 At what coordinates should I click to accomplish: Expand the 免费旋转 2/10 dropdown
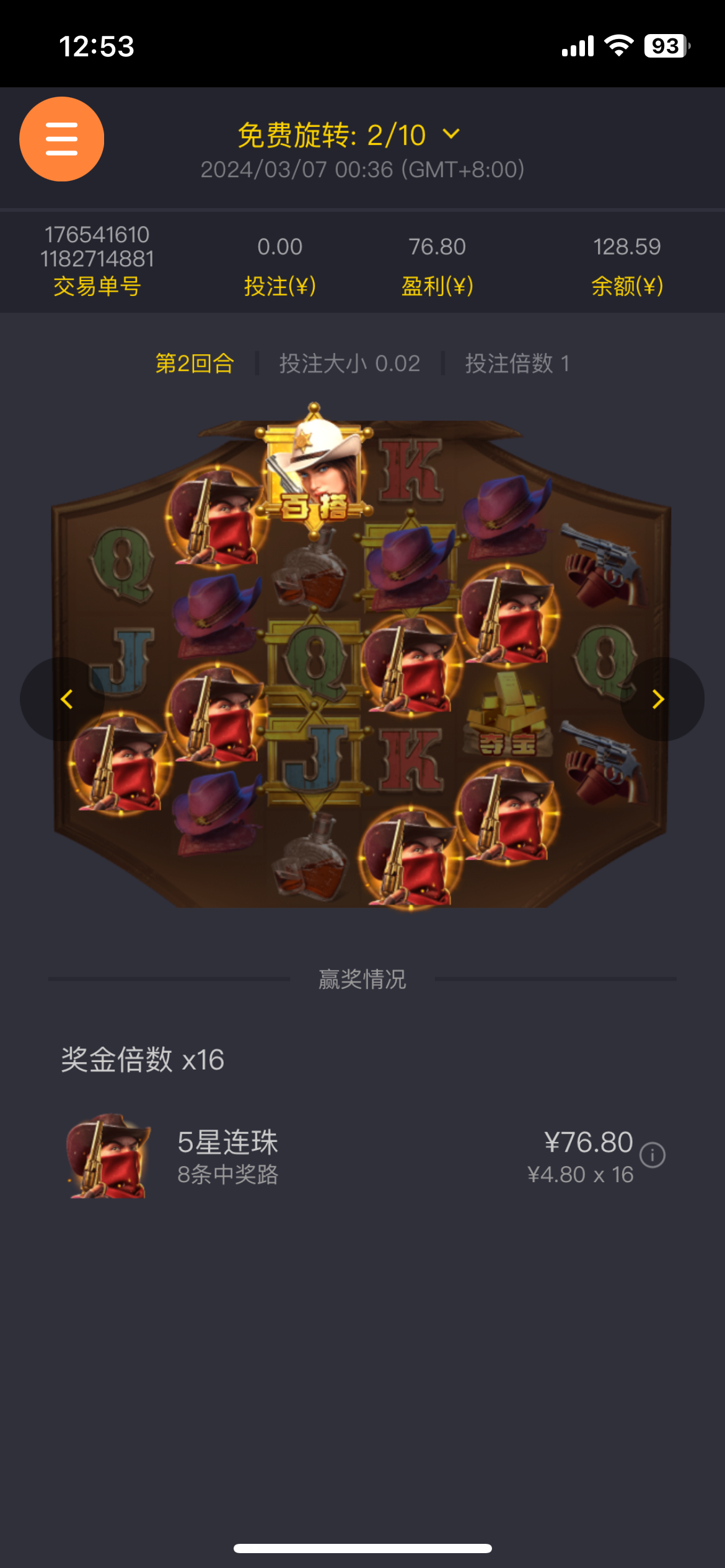pos(451,134)
